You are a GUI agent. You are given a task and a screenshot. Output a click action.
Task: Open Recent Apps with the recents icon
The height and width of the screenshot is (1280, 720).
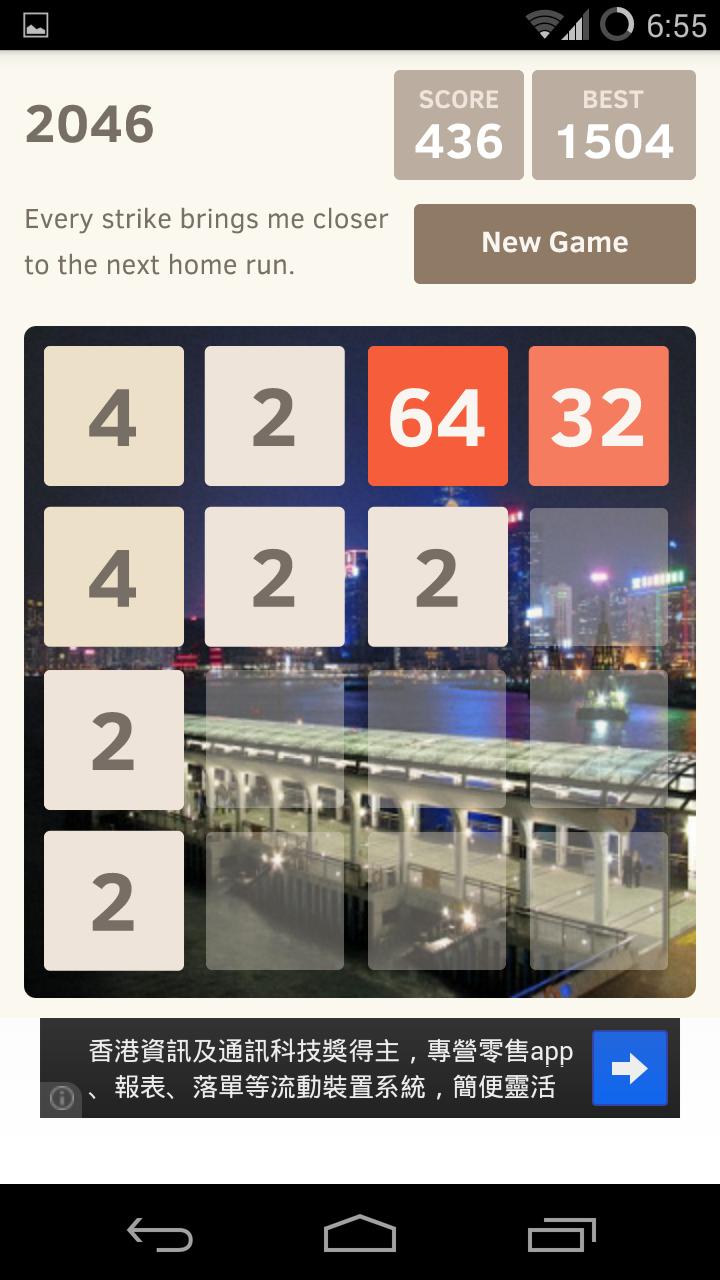tap(560, 1237)
